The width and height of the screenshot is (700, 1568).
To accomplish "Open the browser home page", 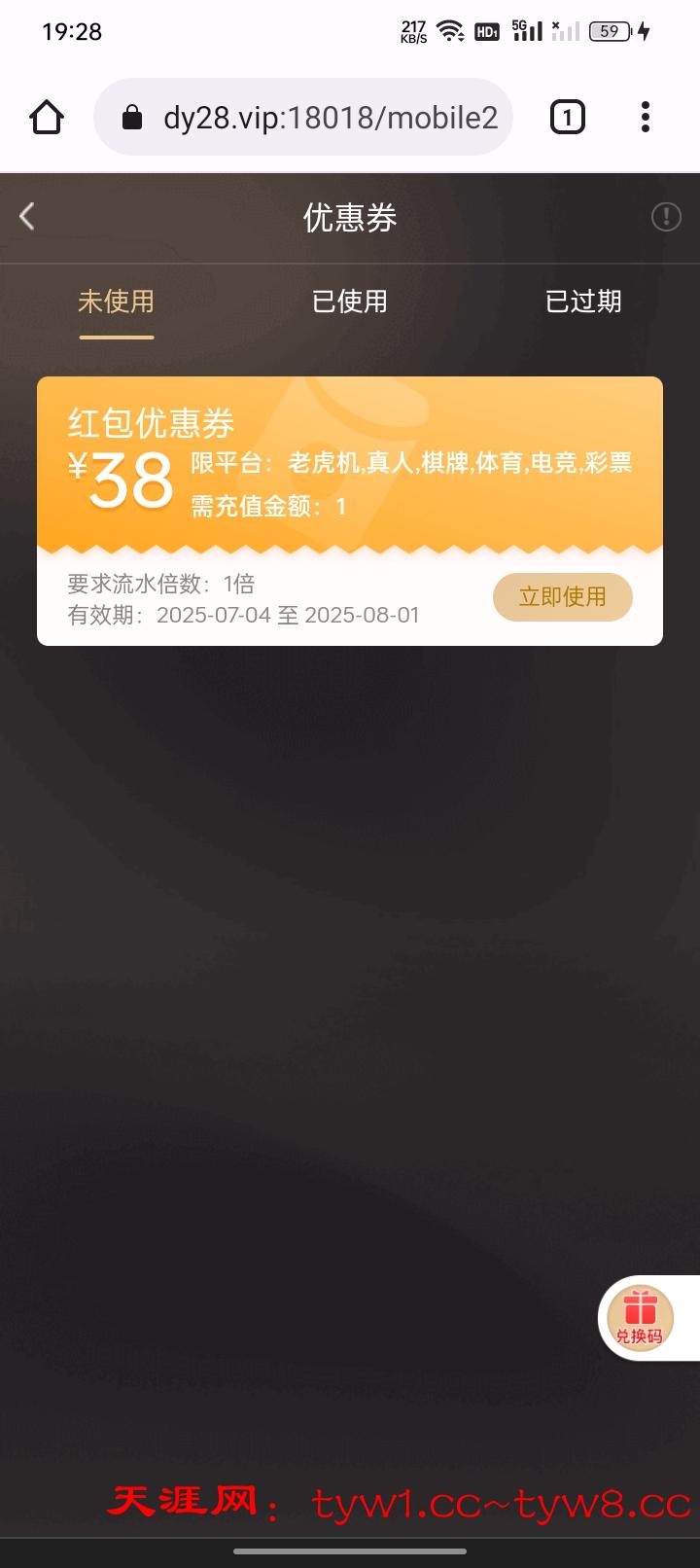I will pyautogui.click(x=47, y=118).
